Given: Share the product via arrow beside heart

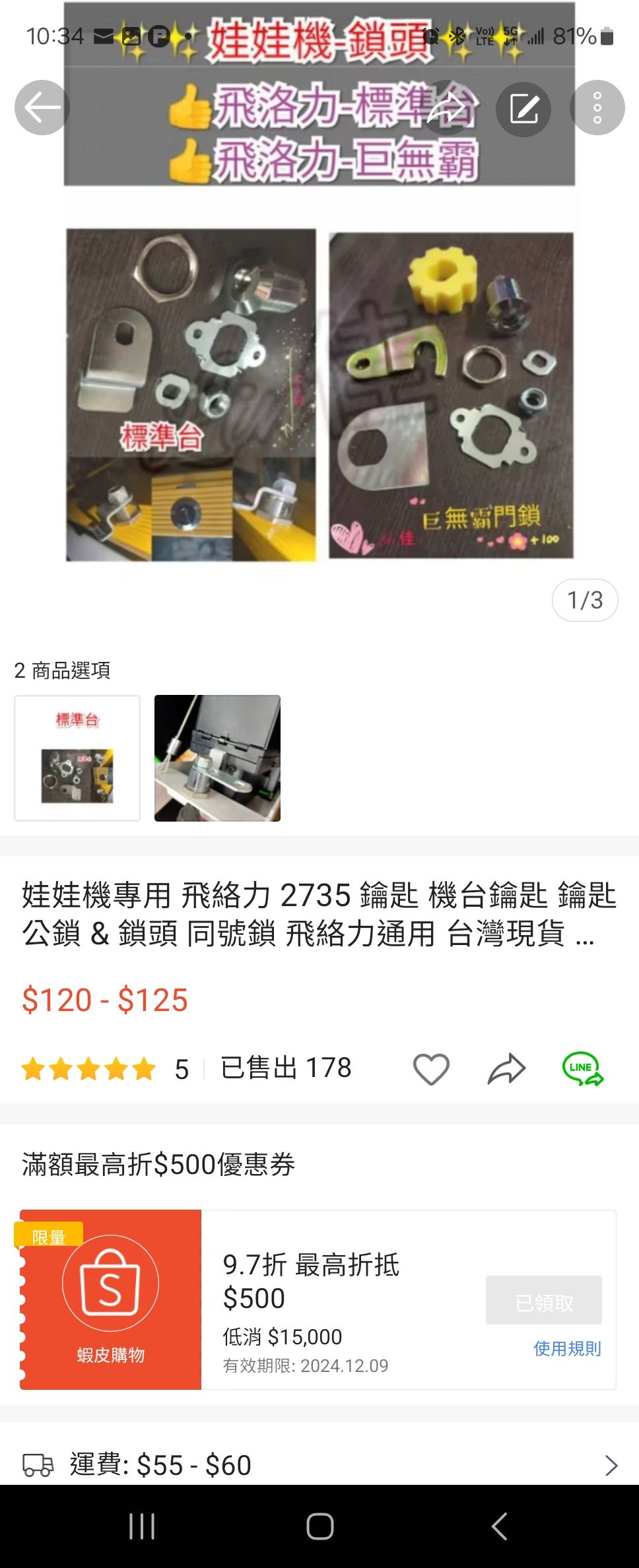Looking at the screenshot, I should [x=506, y=1068].
